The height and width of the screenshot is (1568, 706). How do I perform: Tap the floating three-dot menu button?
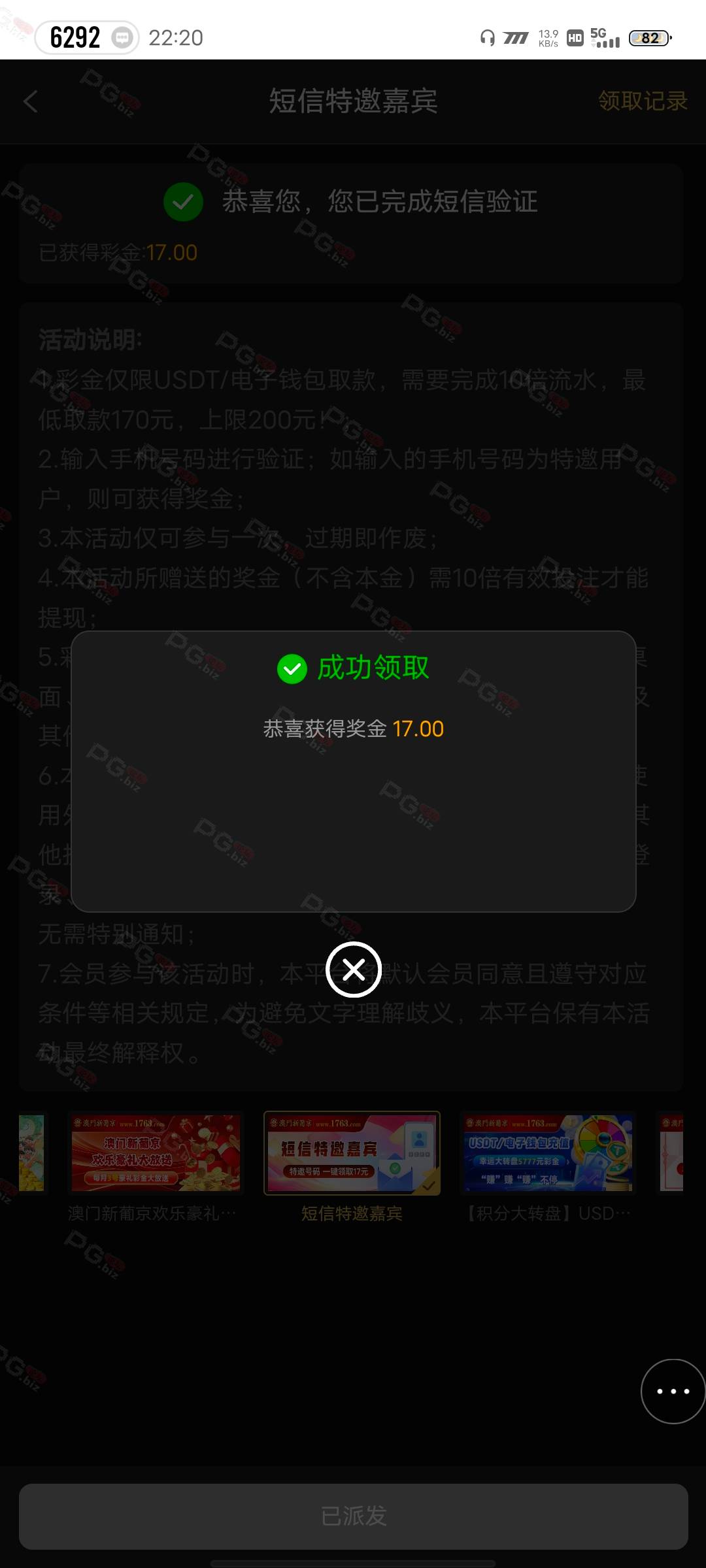pos(673,1391)
